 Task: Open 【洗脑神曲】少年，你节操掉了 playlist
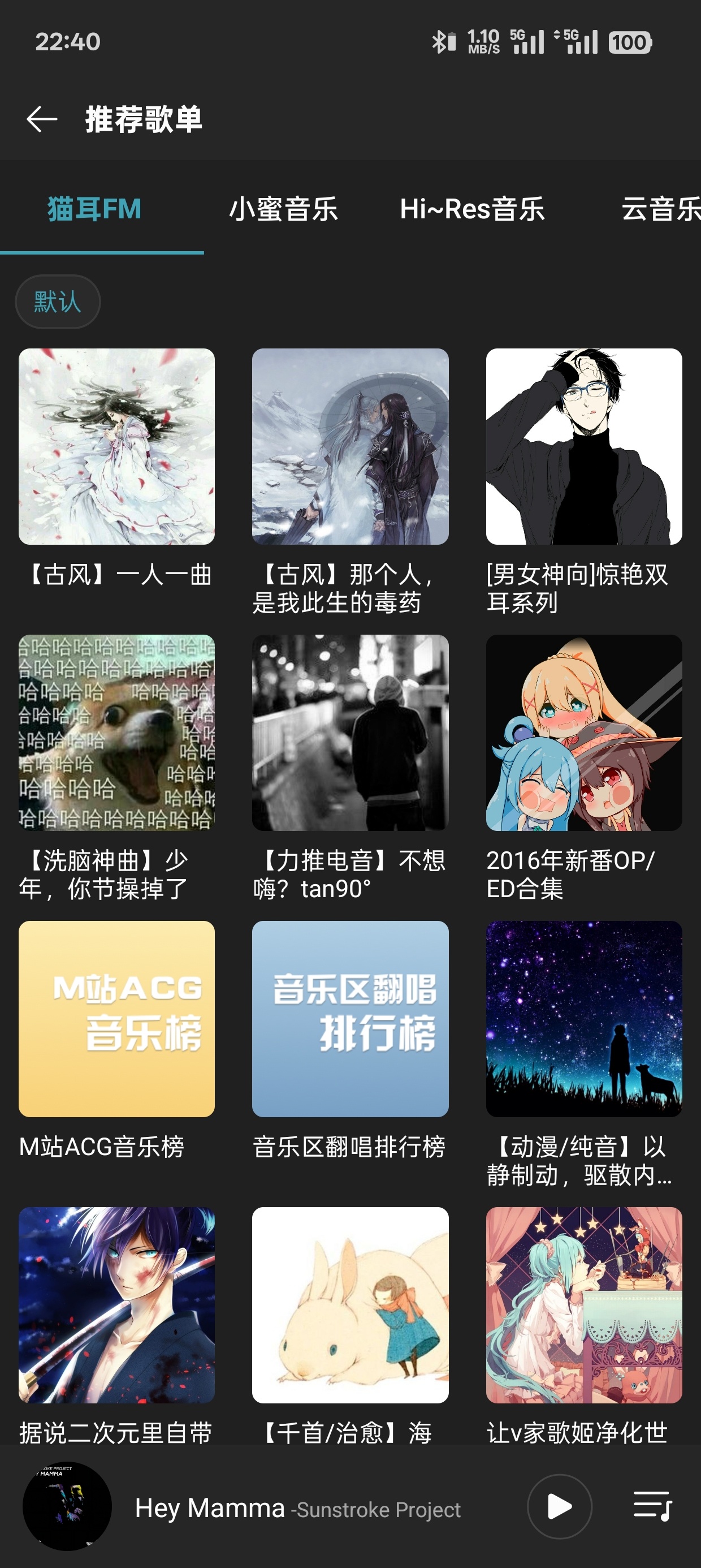pyautogui.click(x=116, y=733)
